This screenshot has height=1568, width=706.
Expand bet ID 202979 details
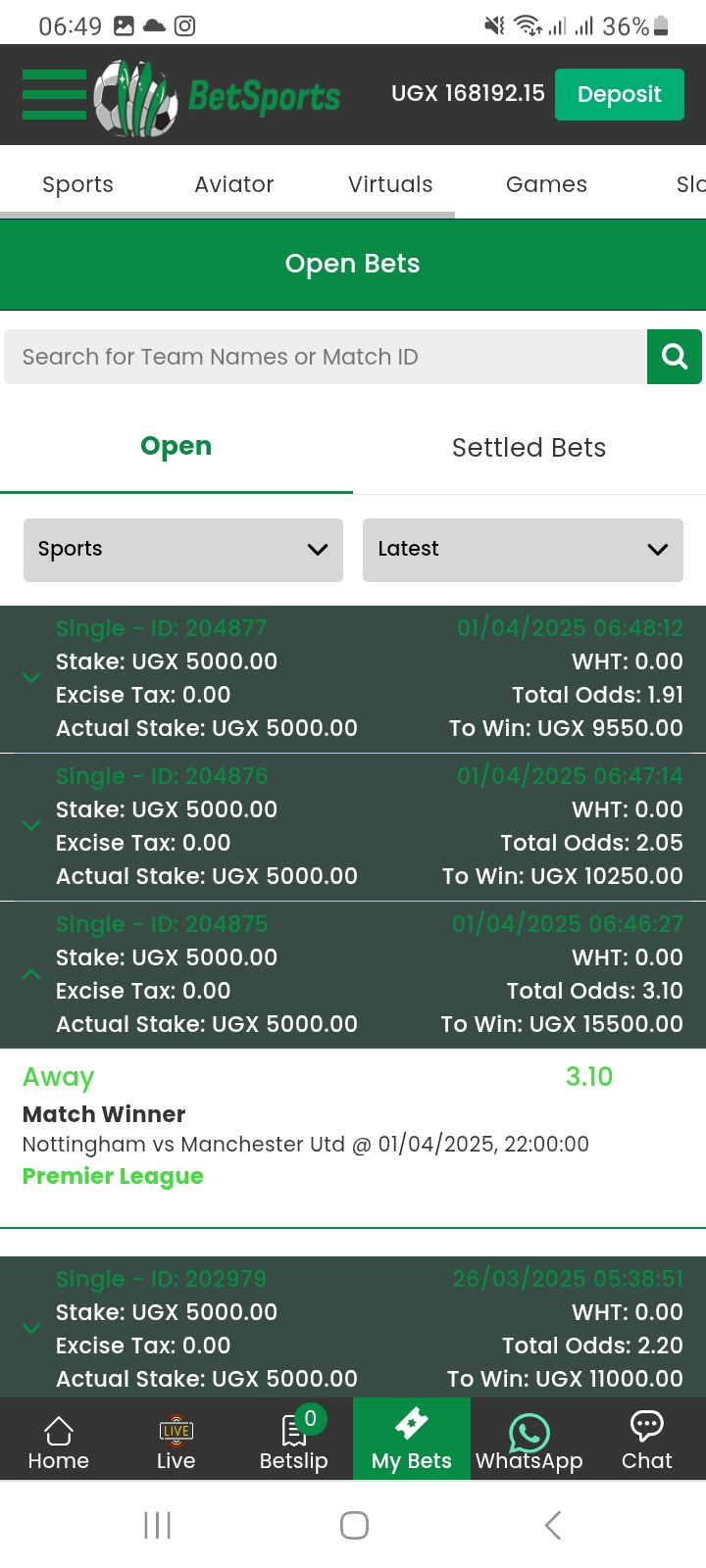point(31,1329)
